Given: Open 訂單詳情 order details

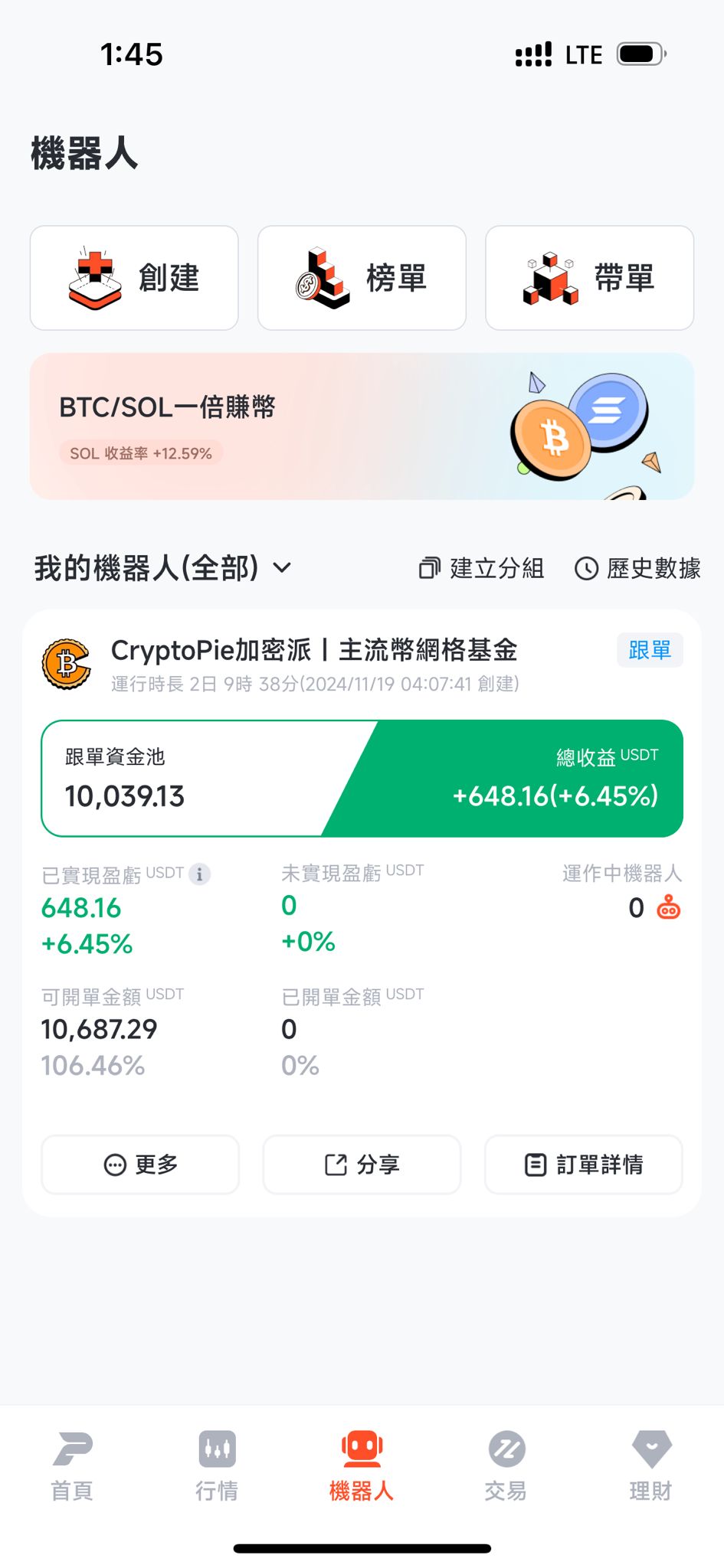Looking at the screenshot, I should click(583, 1165).
